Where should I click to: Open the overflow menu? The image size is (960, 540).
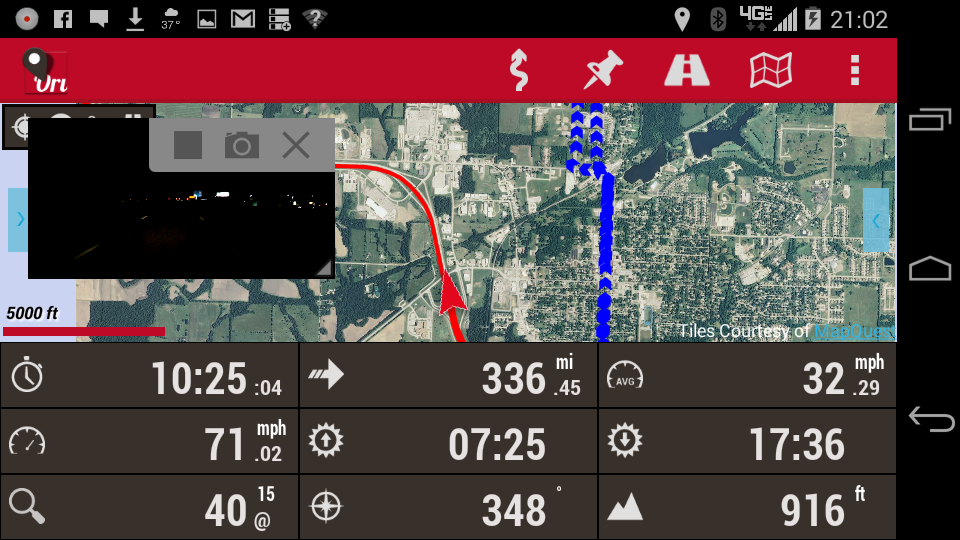click(854, 70)
